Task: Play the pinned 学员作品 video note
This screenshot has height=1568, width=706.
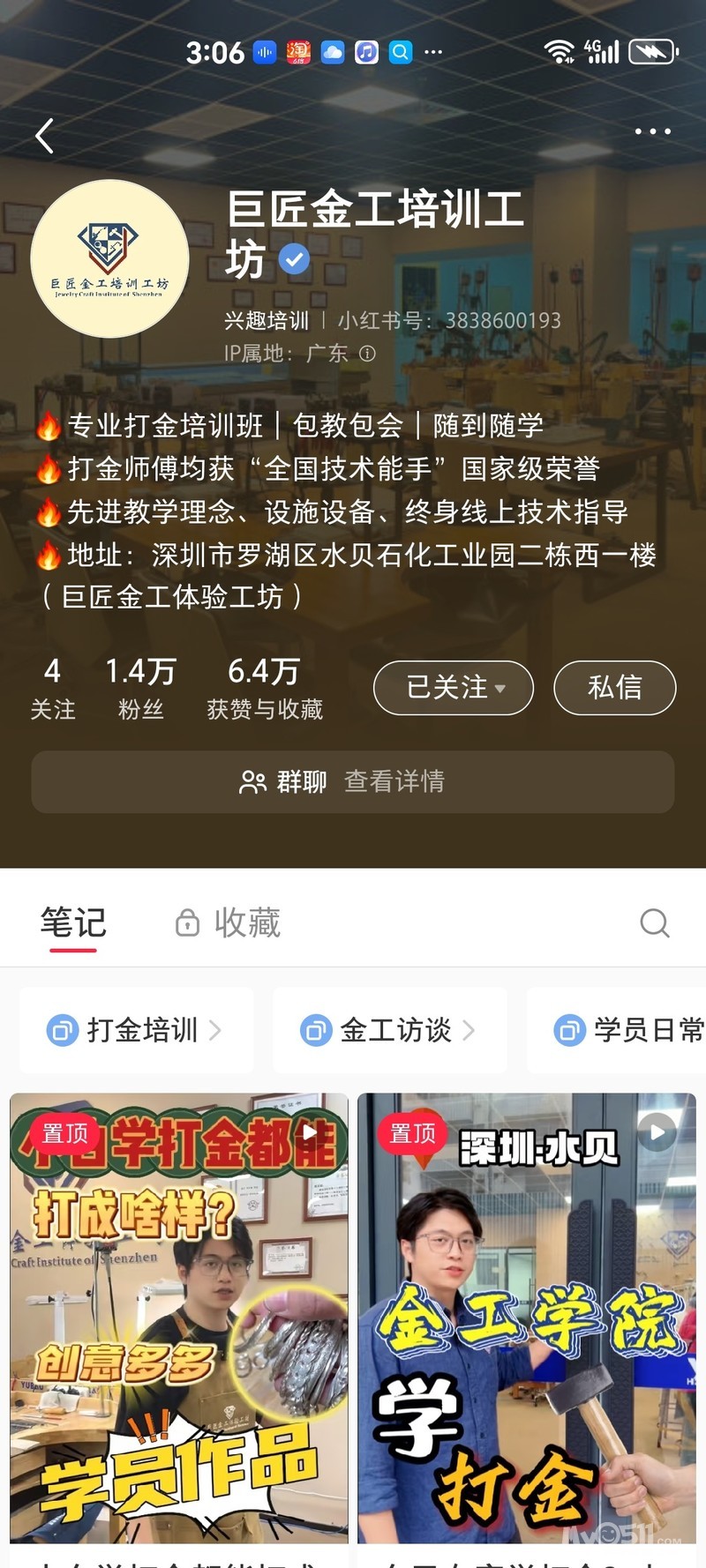Action: coord(179,1318)
